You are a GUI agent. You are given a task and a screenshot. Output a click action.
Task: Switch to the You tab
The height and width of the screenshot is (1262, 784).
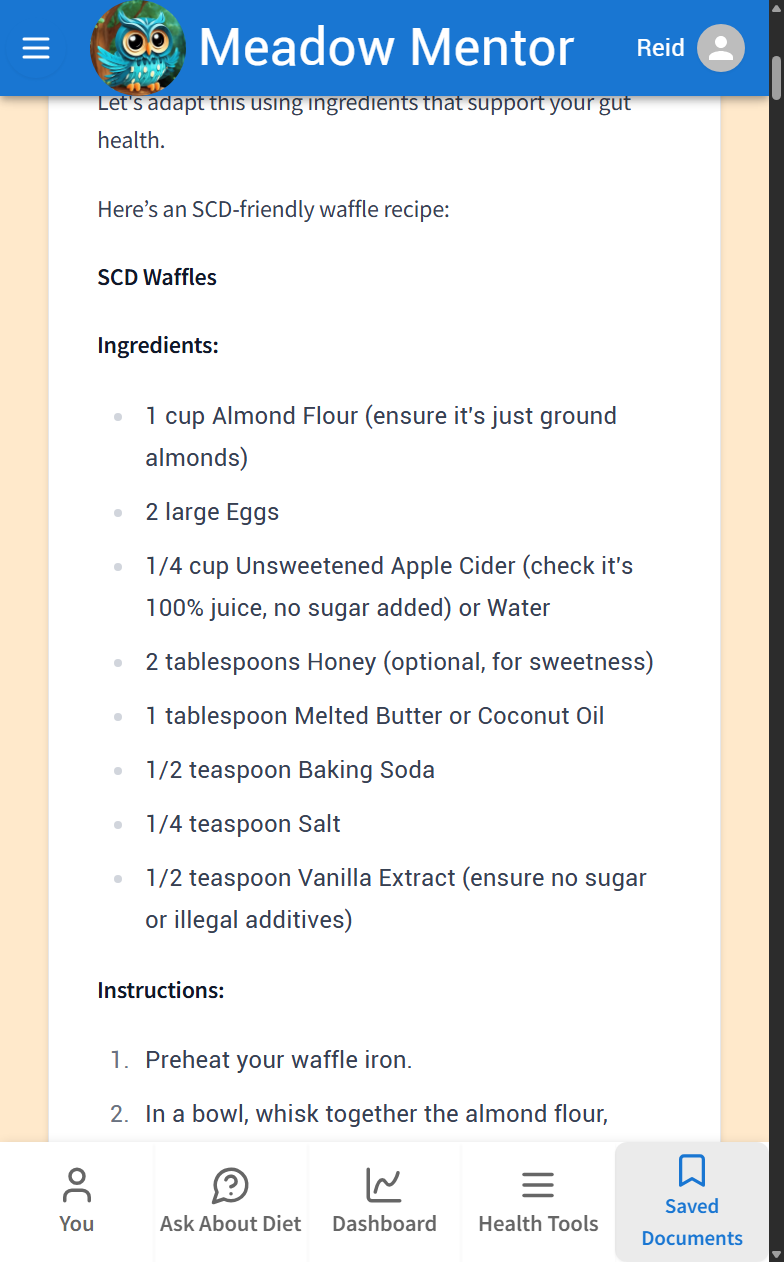pos(77,1201)
